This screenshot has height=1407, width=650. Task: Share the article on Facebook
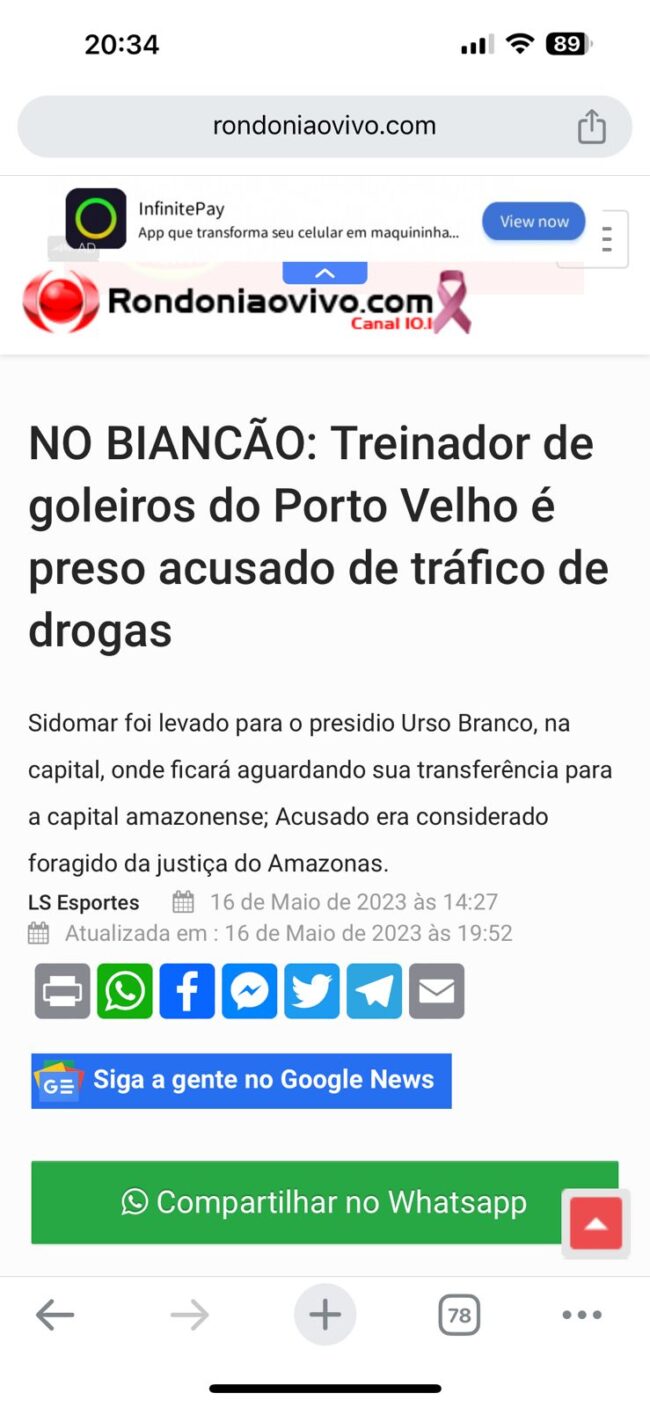coord(187,991)
